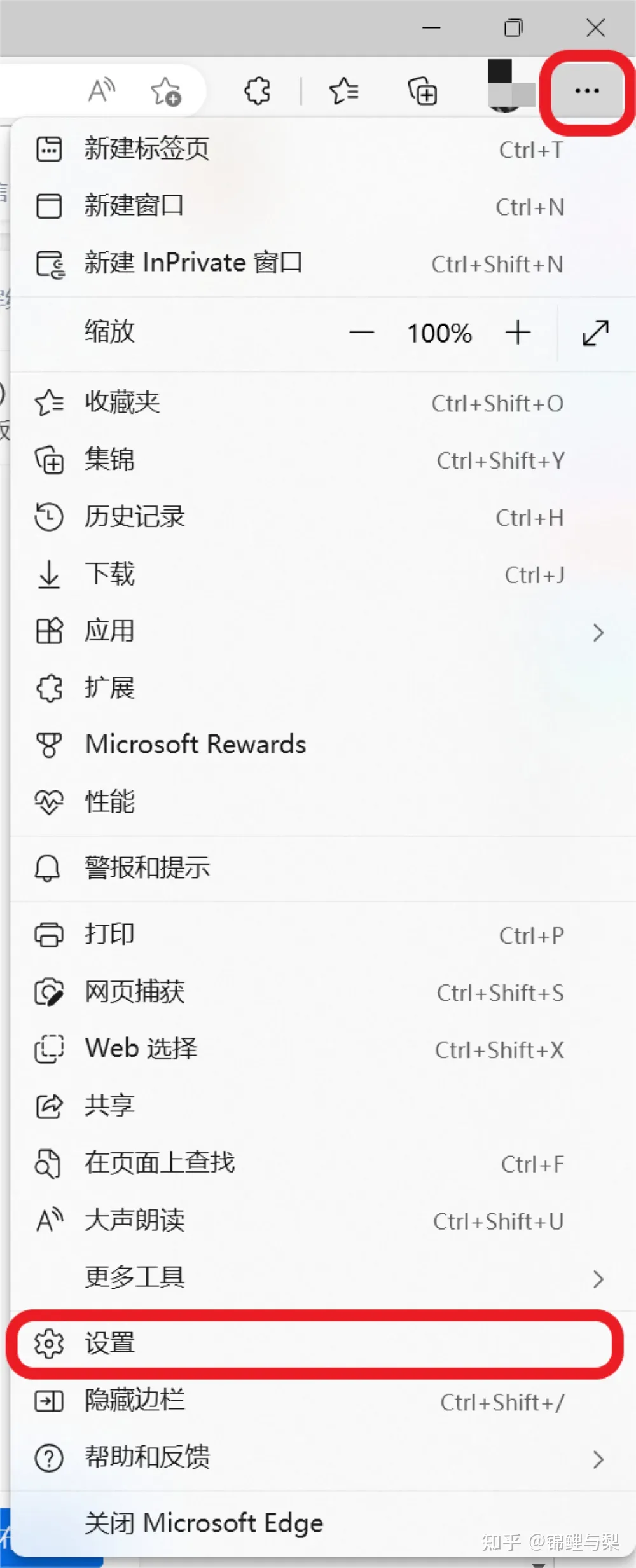Open the three-dot settings and more menu
636x1568 pixels.
click(x=586, y=92)
